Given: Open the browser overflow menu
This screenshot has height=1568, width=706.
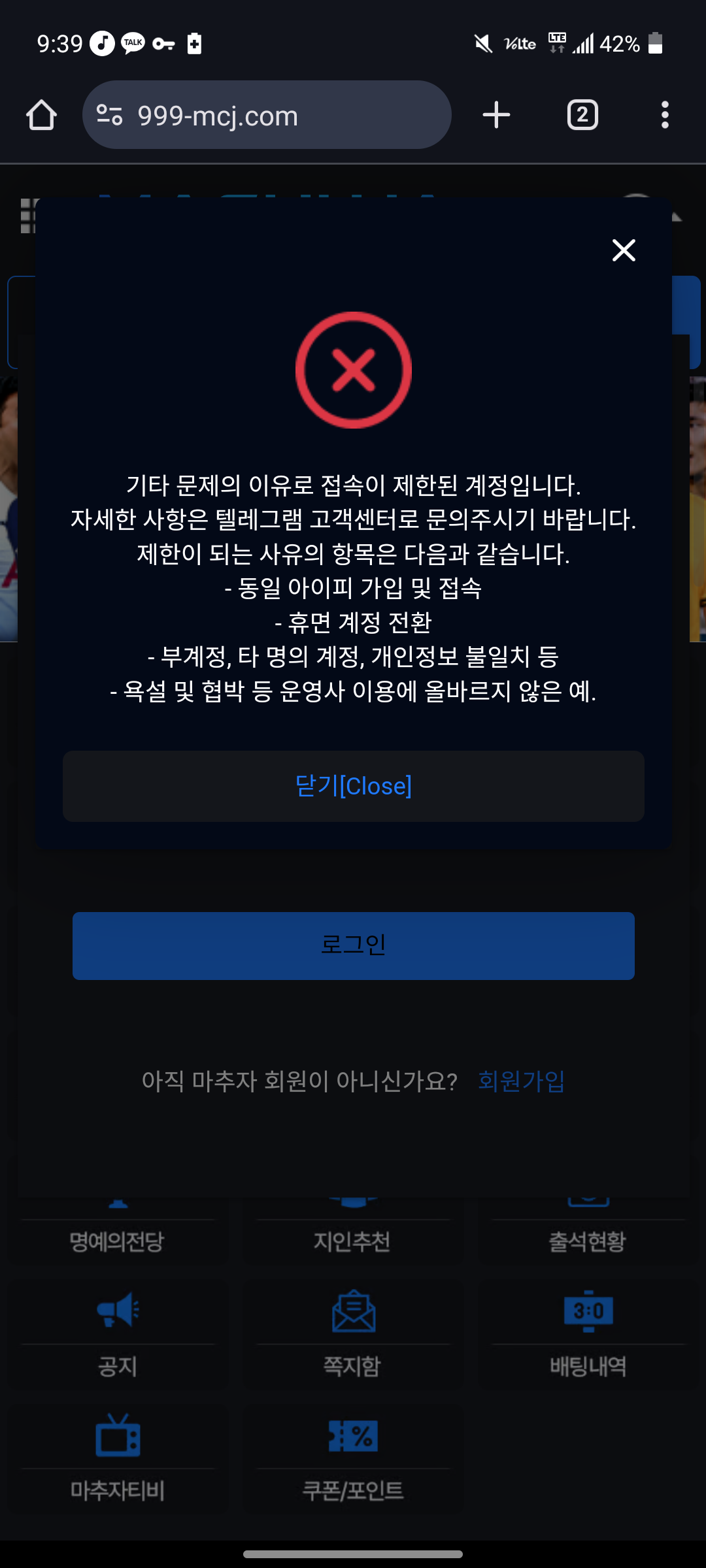Looking at the screenshot, I should (x=665, y=115).
